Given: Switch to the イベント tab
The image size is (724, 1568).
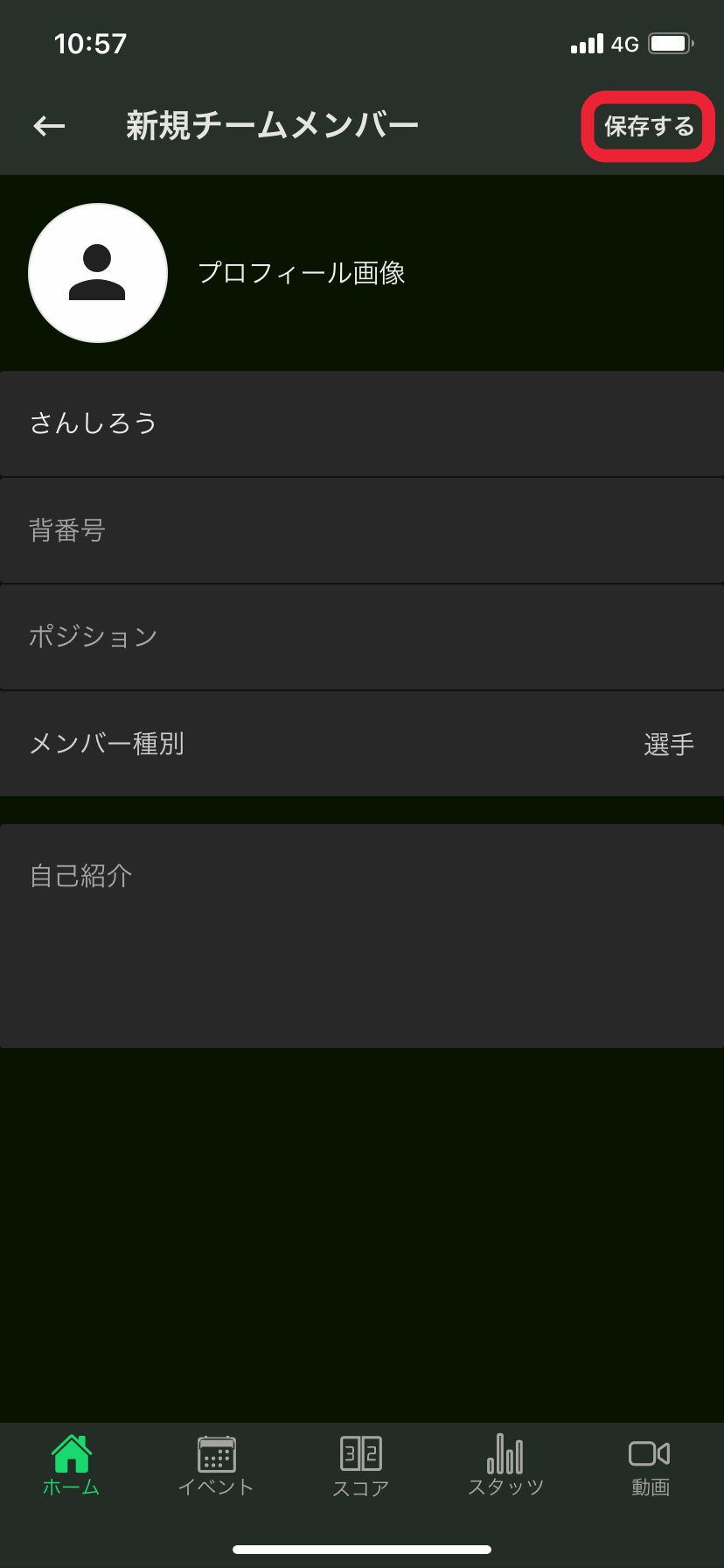Looking at the screenshot, I should tap(216, 1466).
